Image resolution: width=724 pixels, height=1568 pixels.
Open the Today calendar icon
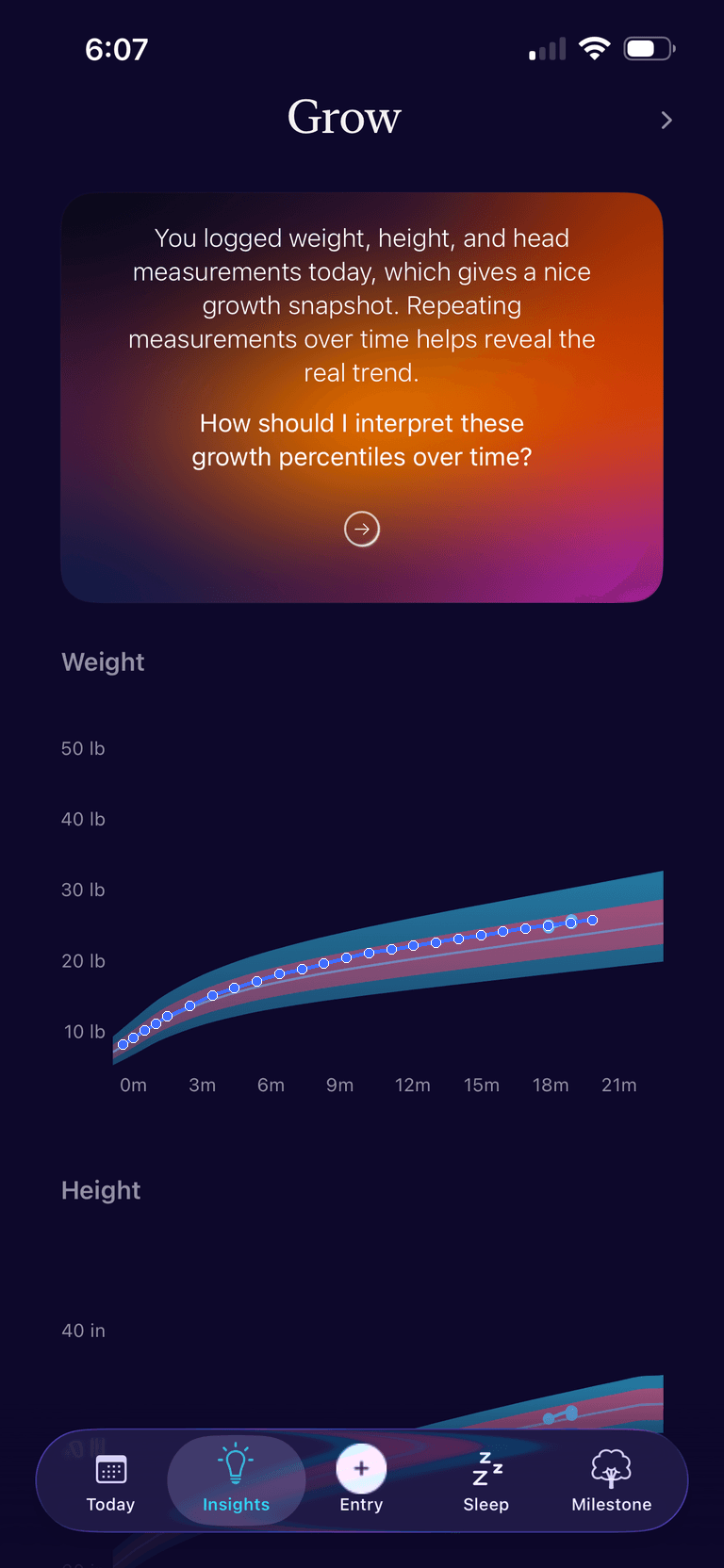coord(110,1468)
